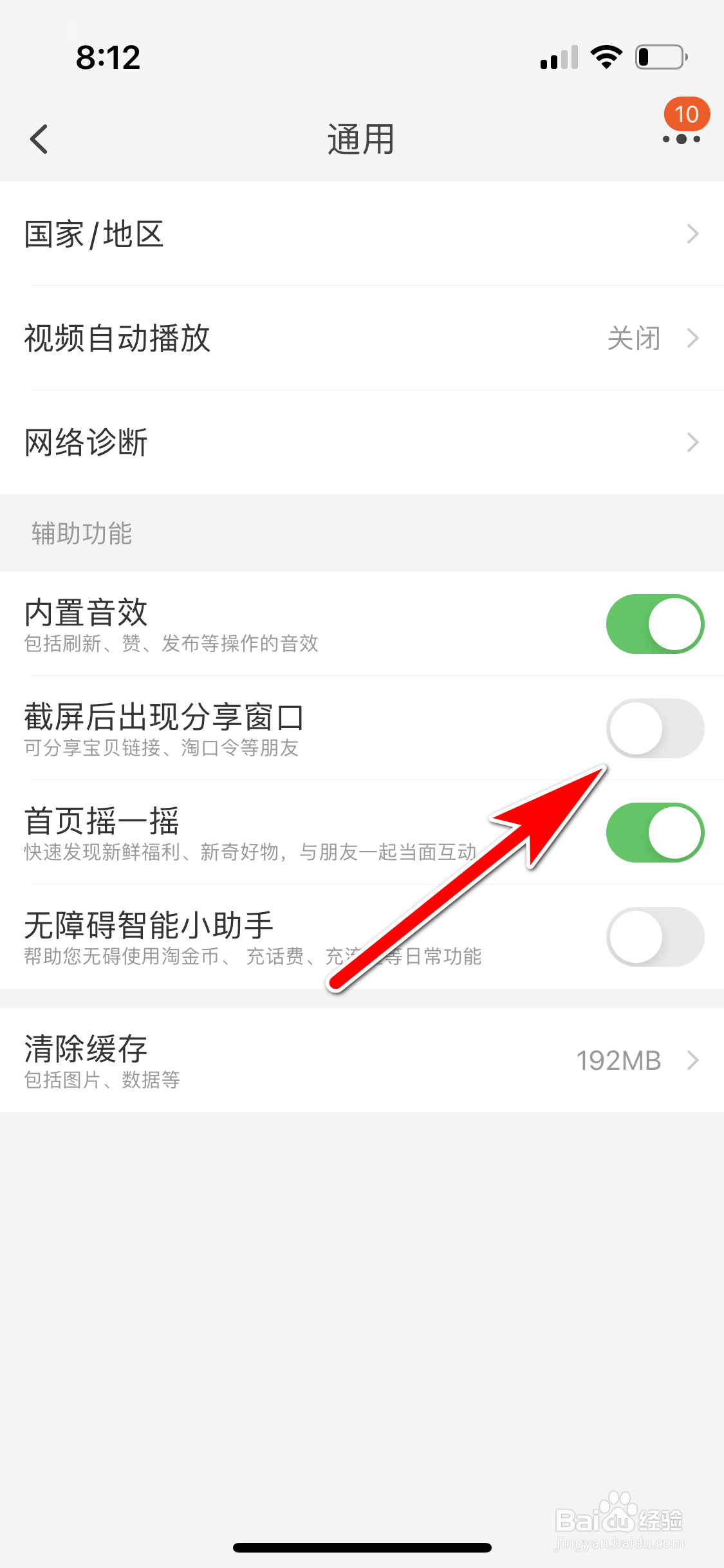Tap the back arrow to leave 通用 settings

click(39, 139)
